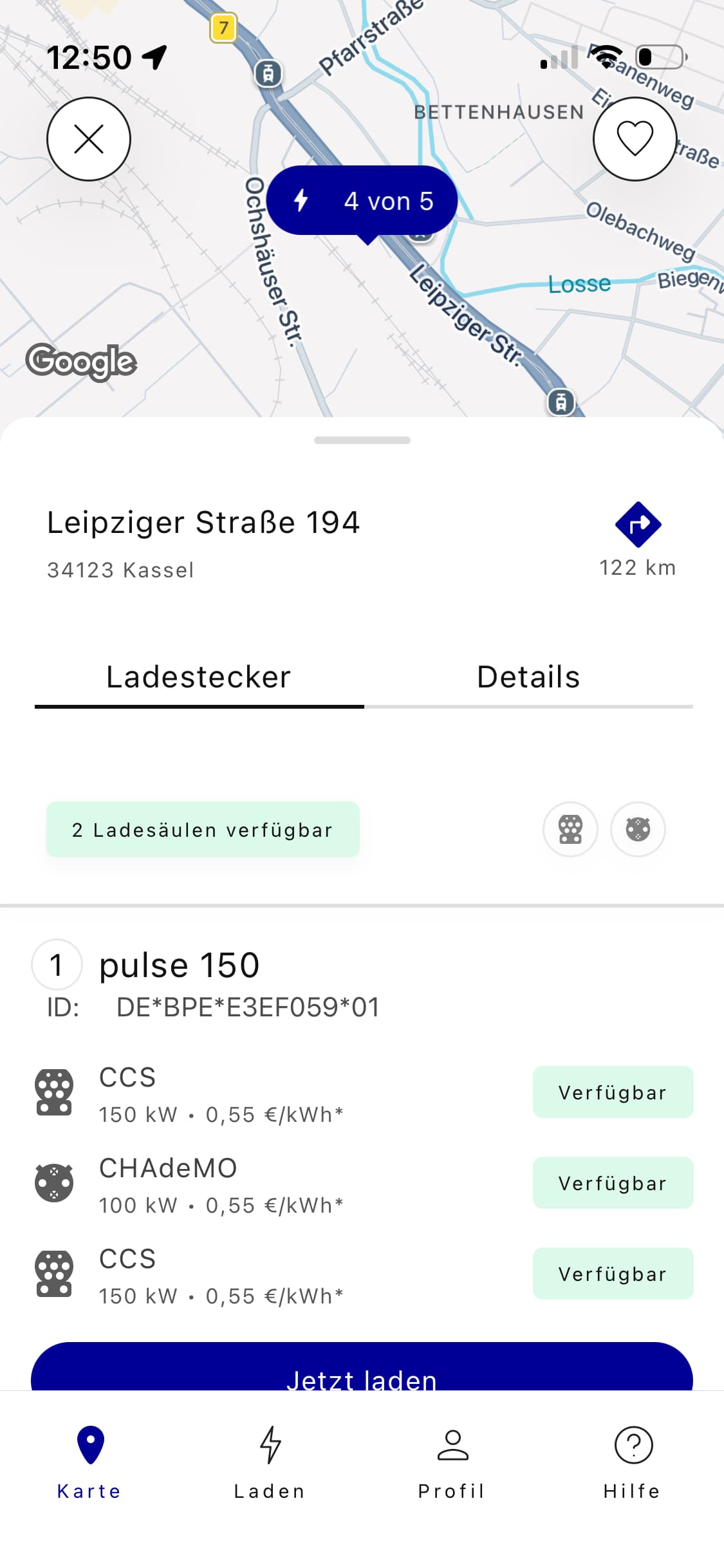724x1568 pixels.
Task: Go to the Laden tab
Action: point(270,1461)
